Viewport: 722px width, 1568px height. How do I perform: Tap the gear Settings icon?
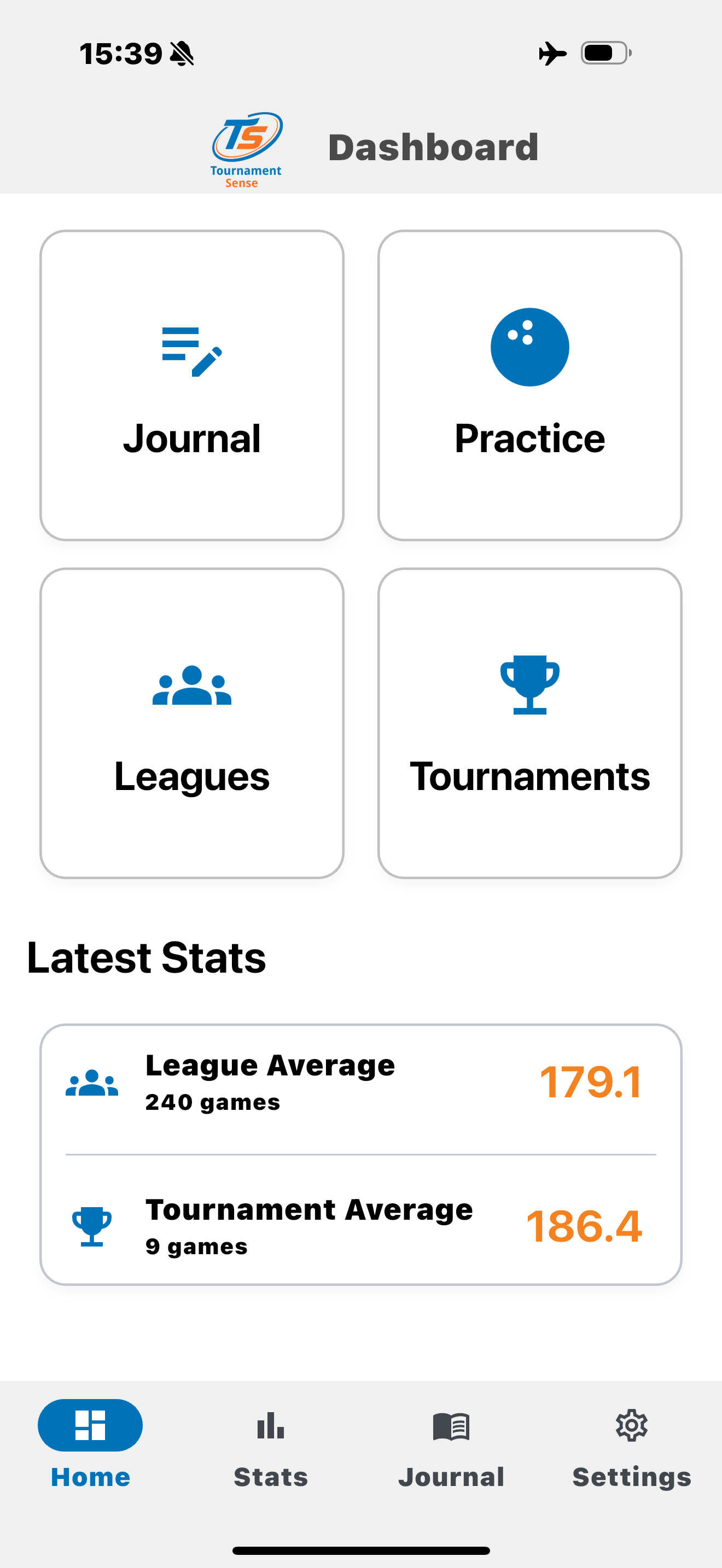point(632,1425)
